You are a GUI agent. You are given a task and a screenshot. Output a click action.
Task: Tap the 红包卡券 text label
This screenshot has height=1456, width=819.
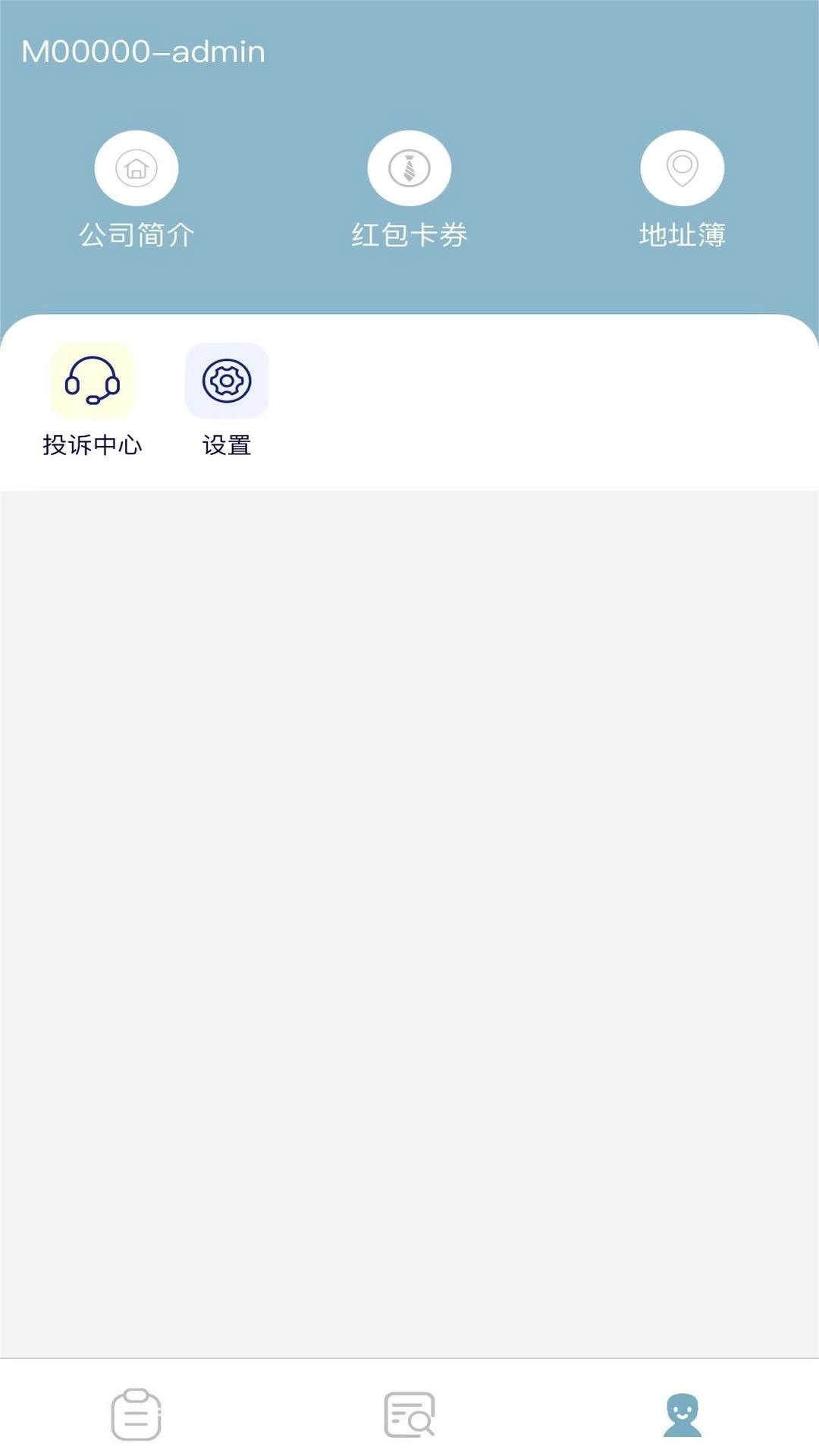click(x=409, y=235)
